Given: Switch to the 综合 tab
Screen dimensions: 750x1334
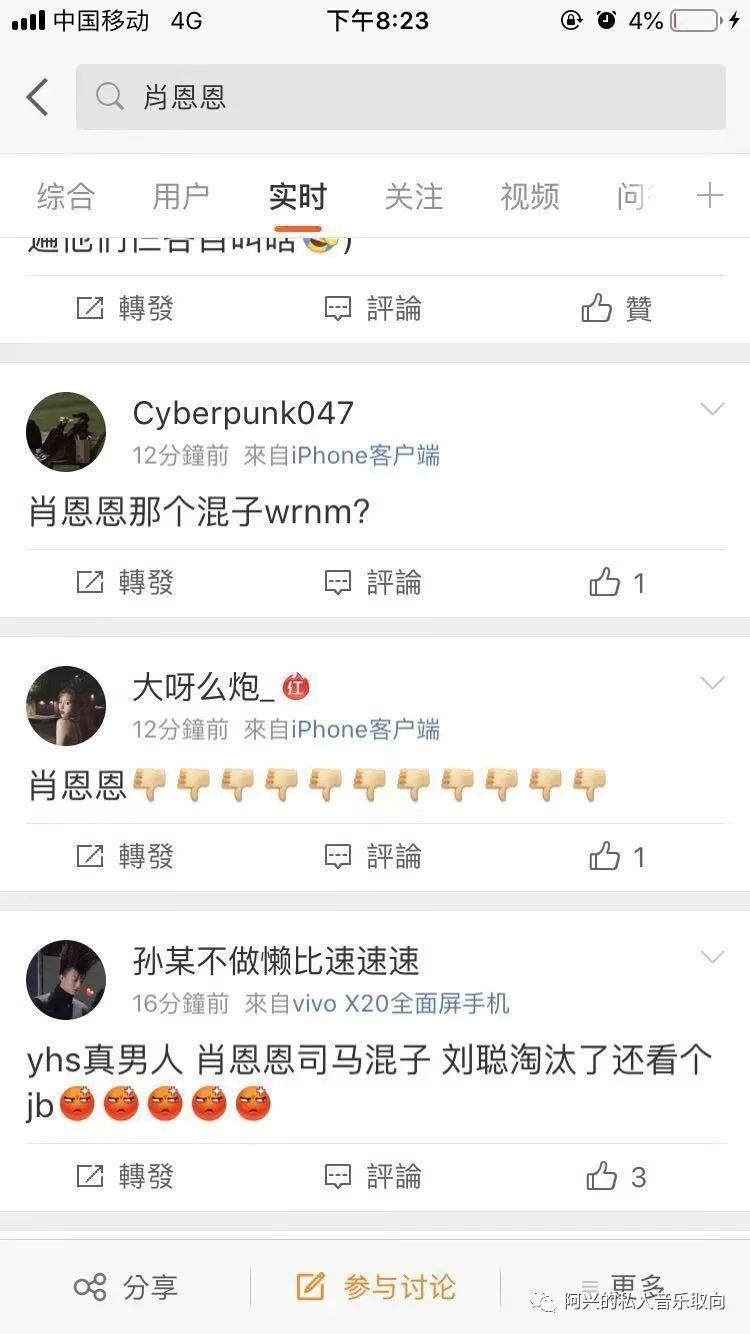Looking at the screenshot, I should [x=65, y=196].
